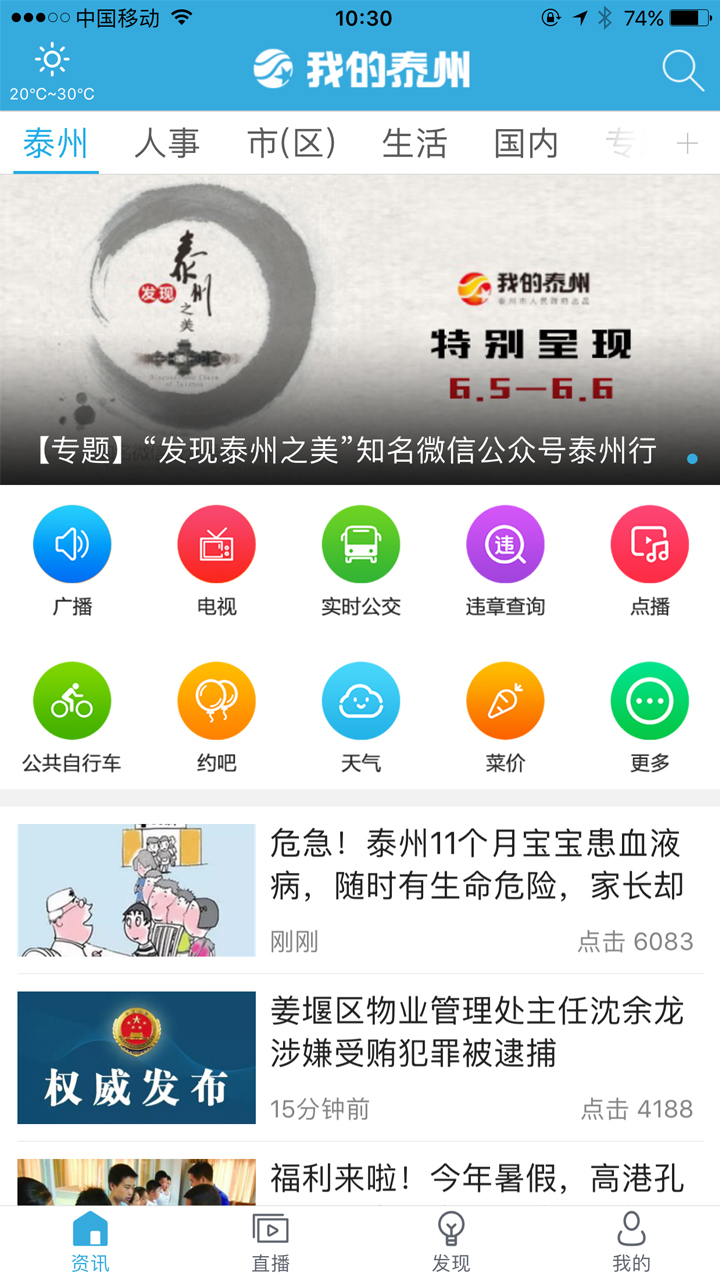This screenshot has height=1280, width=720.
Task: Select the 公共自行车 public bicycle icon
Action: tap(71, 701)
